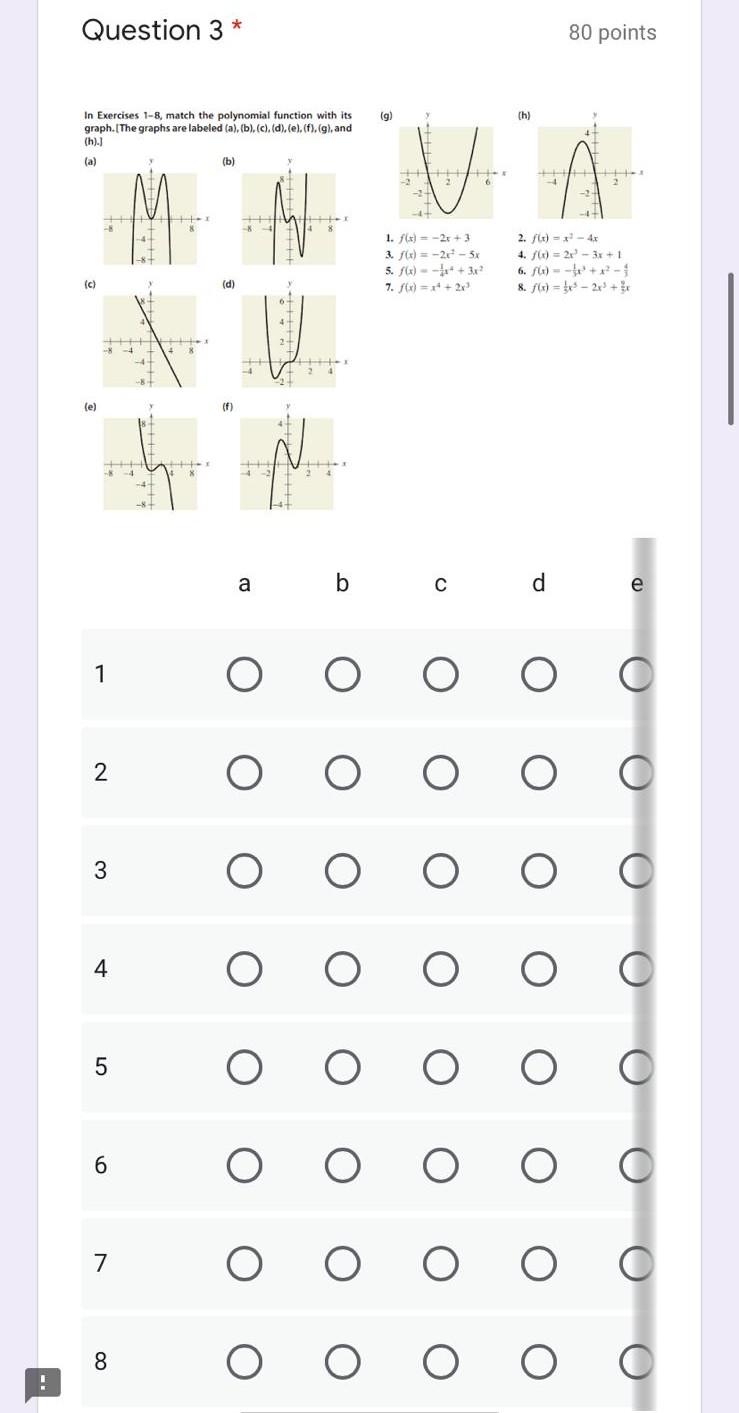
Task: Select option e for row 1
Action: 635,675
